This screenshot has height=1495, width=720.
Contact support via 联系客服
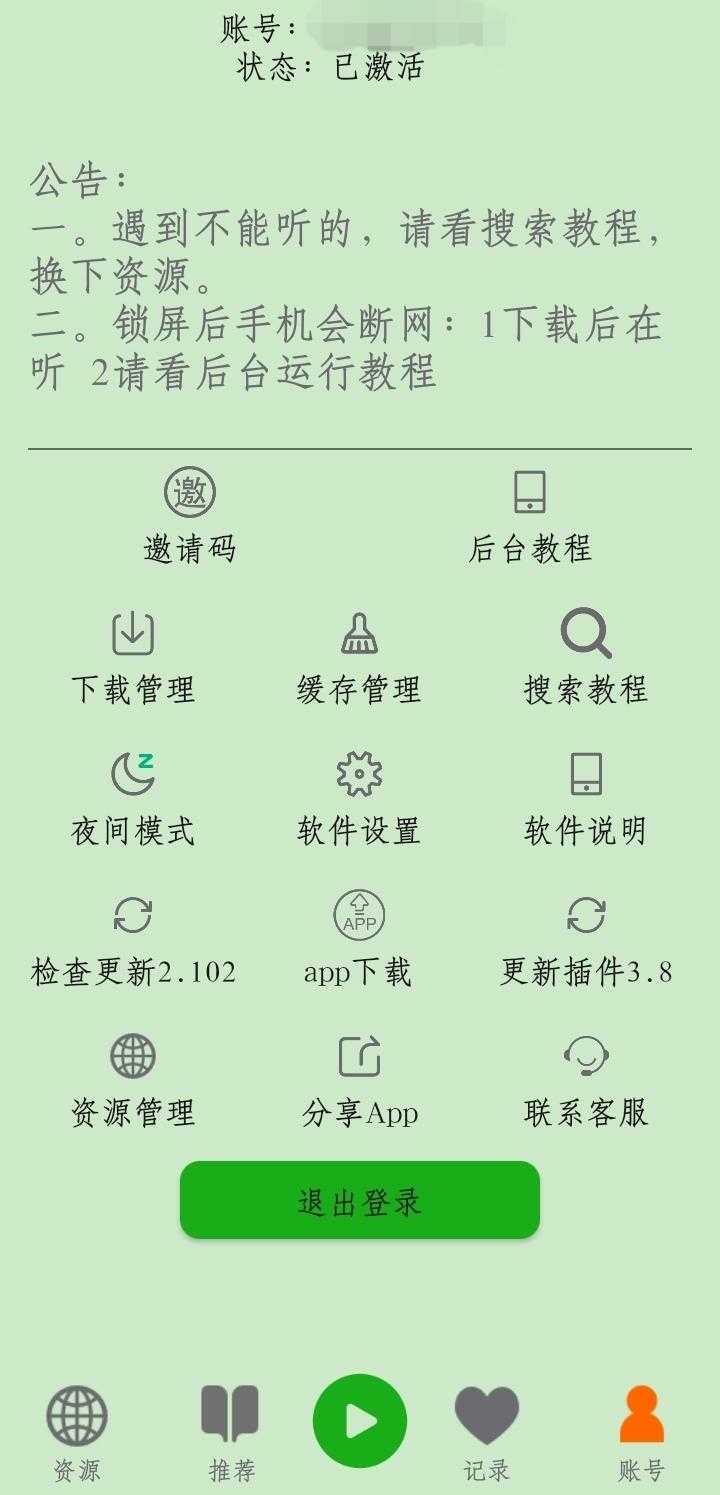pos(586,1081)
